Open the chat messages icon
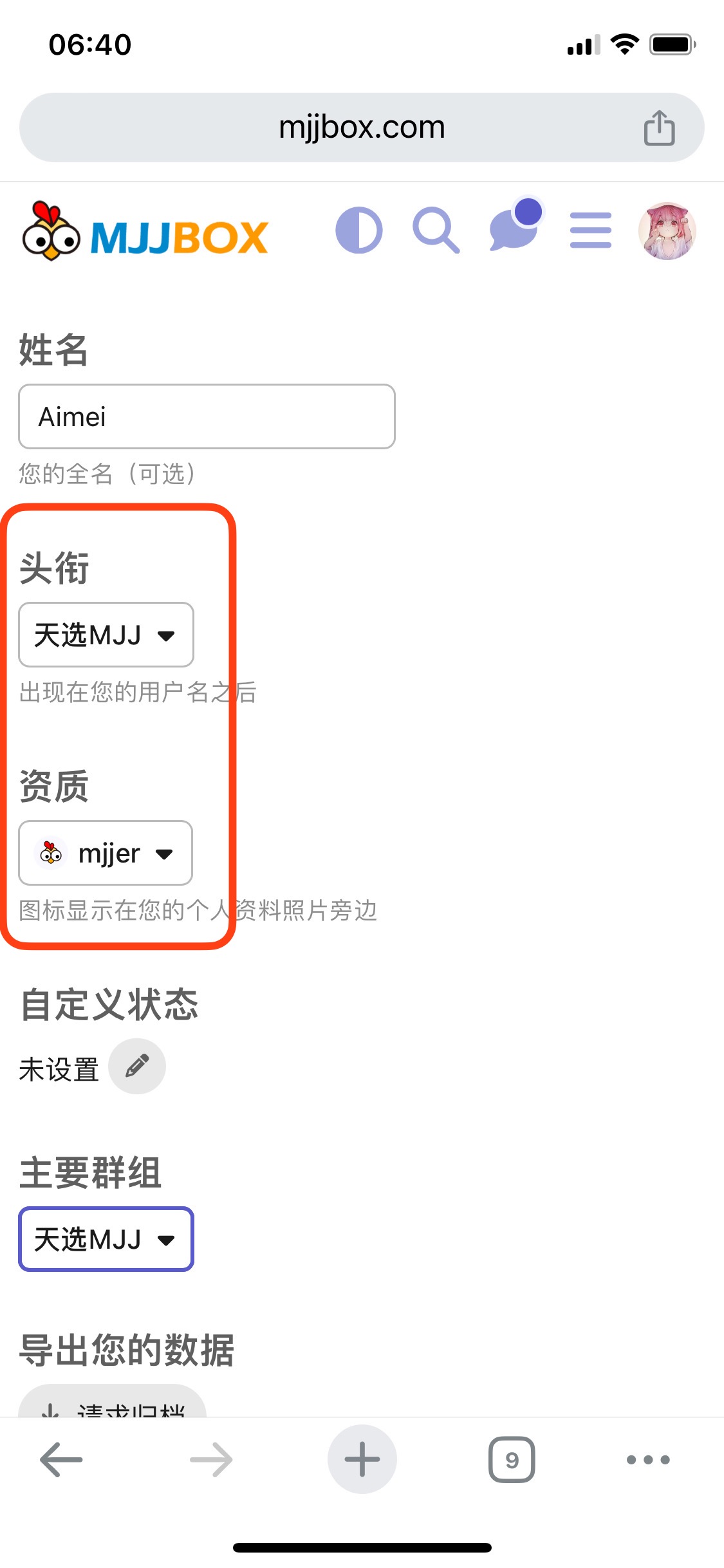This screenshot has width=724, height=1568. (x=514, y=229)
